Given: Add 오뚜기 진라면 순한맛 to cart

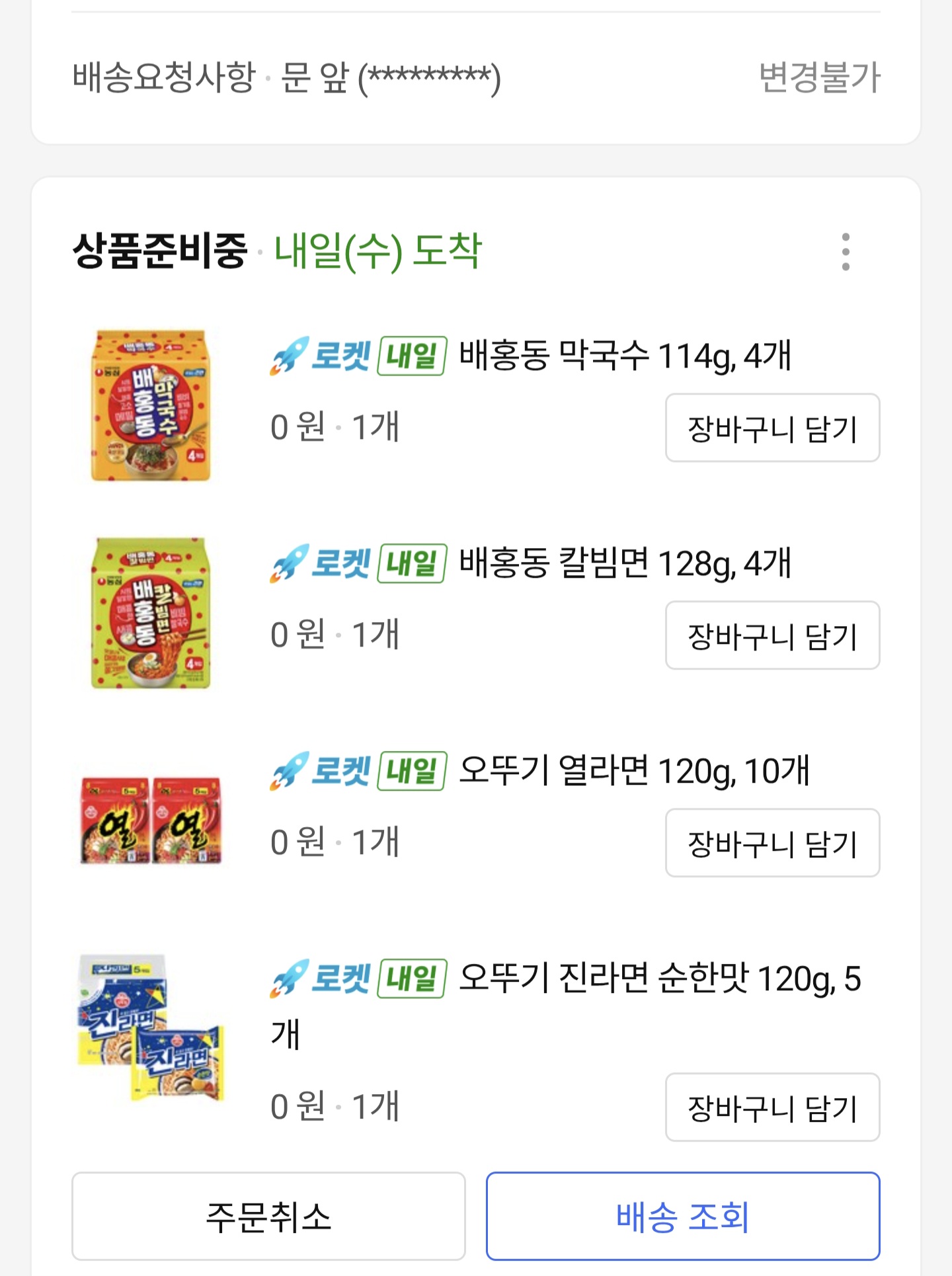Looking at the screenshot, I should point(772,1107).
